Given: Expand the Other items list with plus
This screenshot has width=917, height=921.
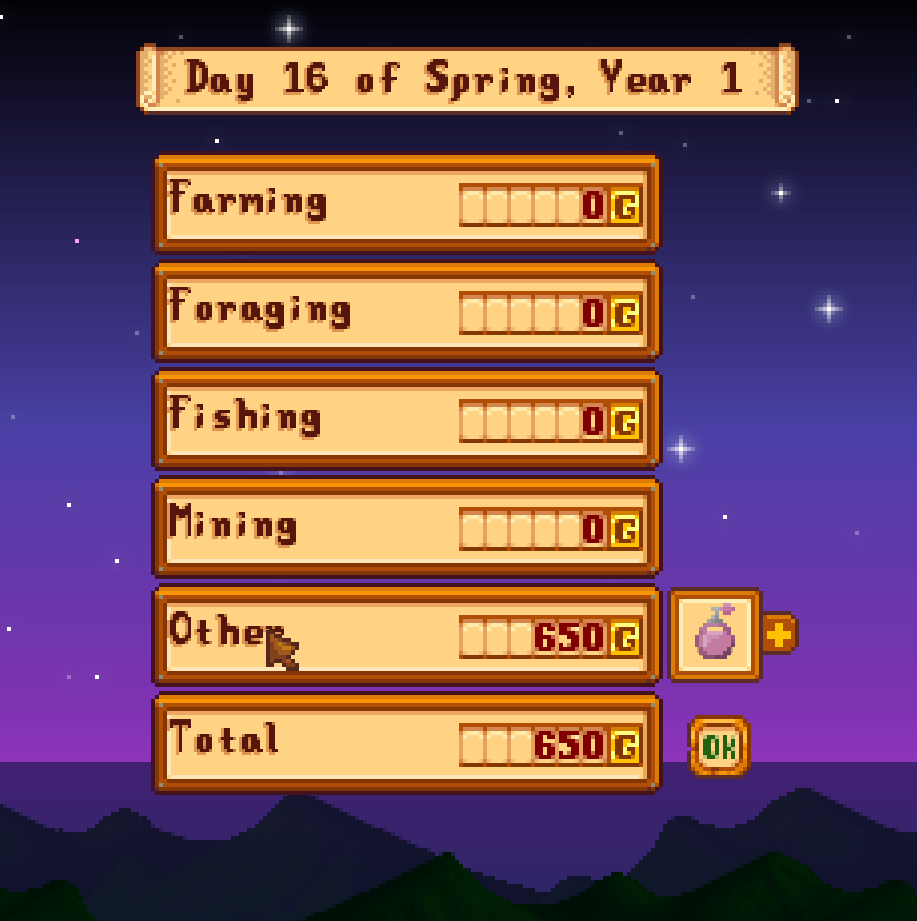Looking at the screenshot, I should [779, 634].
